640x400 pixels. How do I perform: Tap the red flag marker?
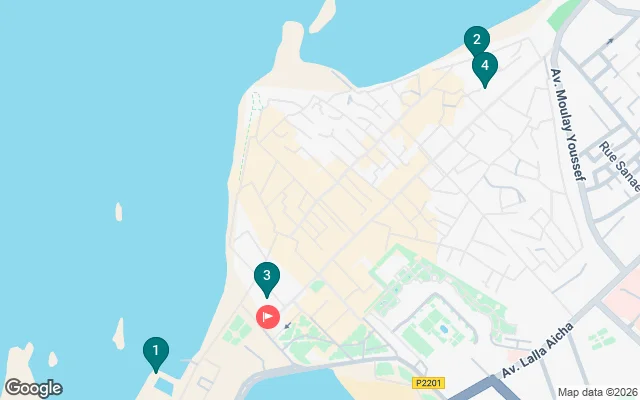(268, 317)
